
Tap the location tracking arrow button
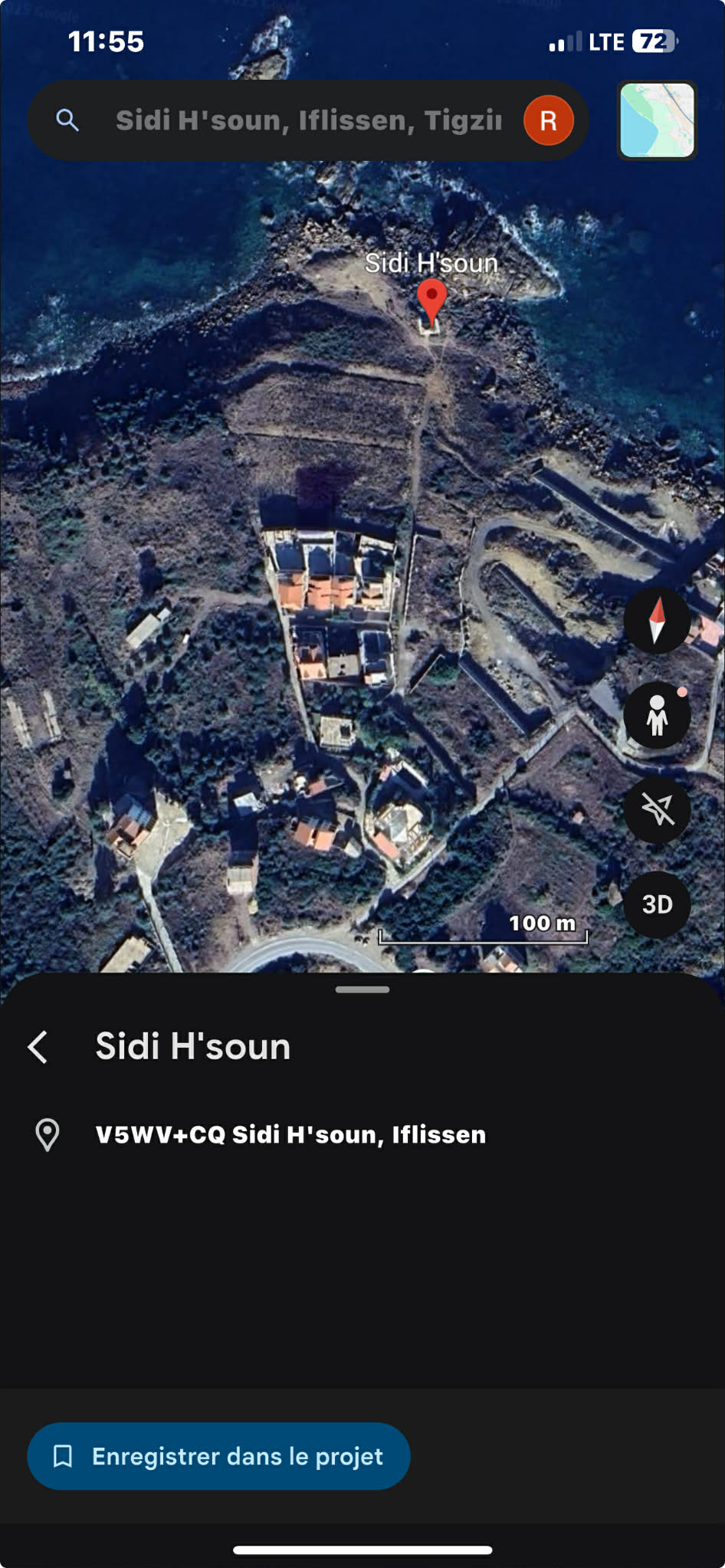(657, 809)
